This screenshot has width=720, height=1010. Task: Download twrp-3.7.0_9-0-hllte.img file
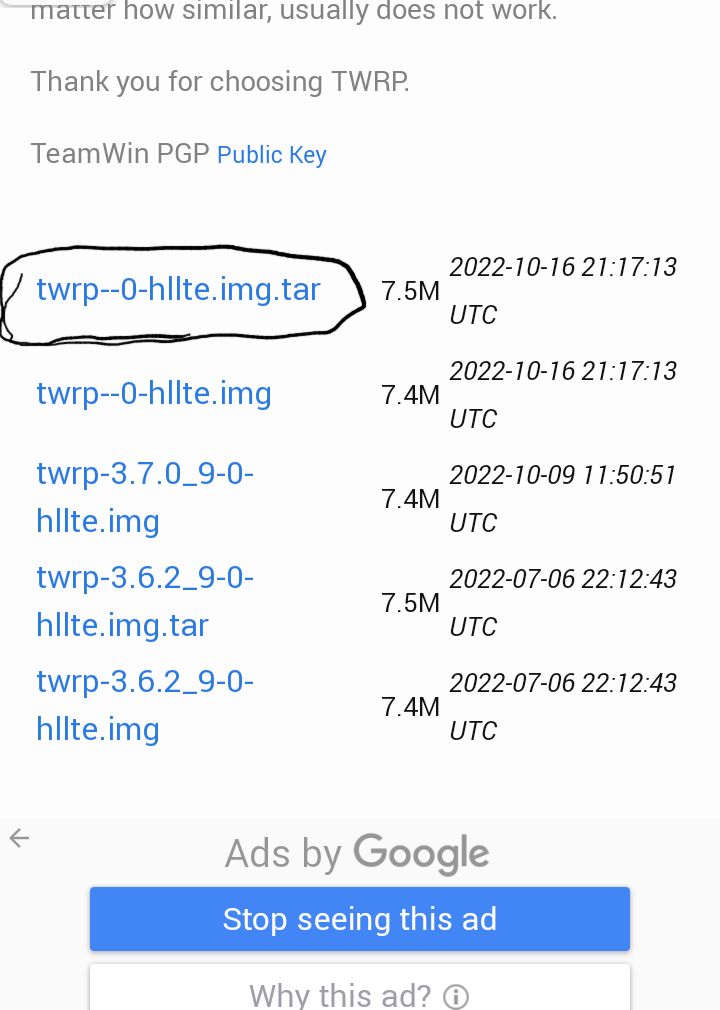[x=145, y=497]
